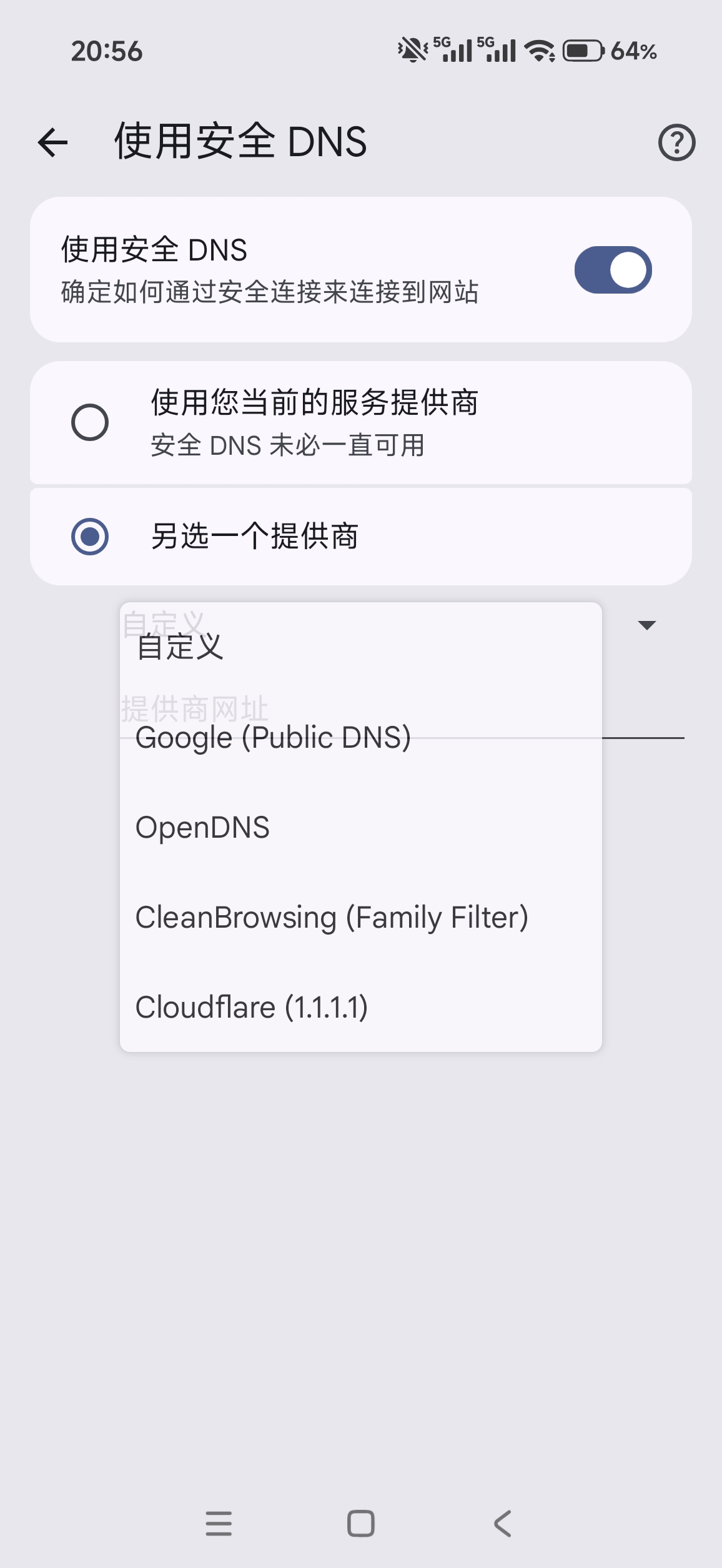This screenshot has height=1568, width=722.
Task: Turn off the 使用安全 DNS switch
Action: click(x=613, y=270)
